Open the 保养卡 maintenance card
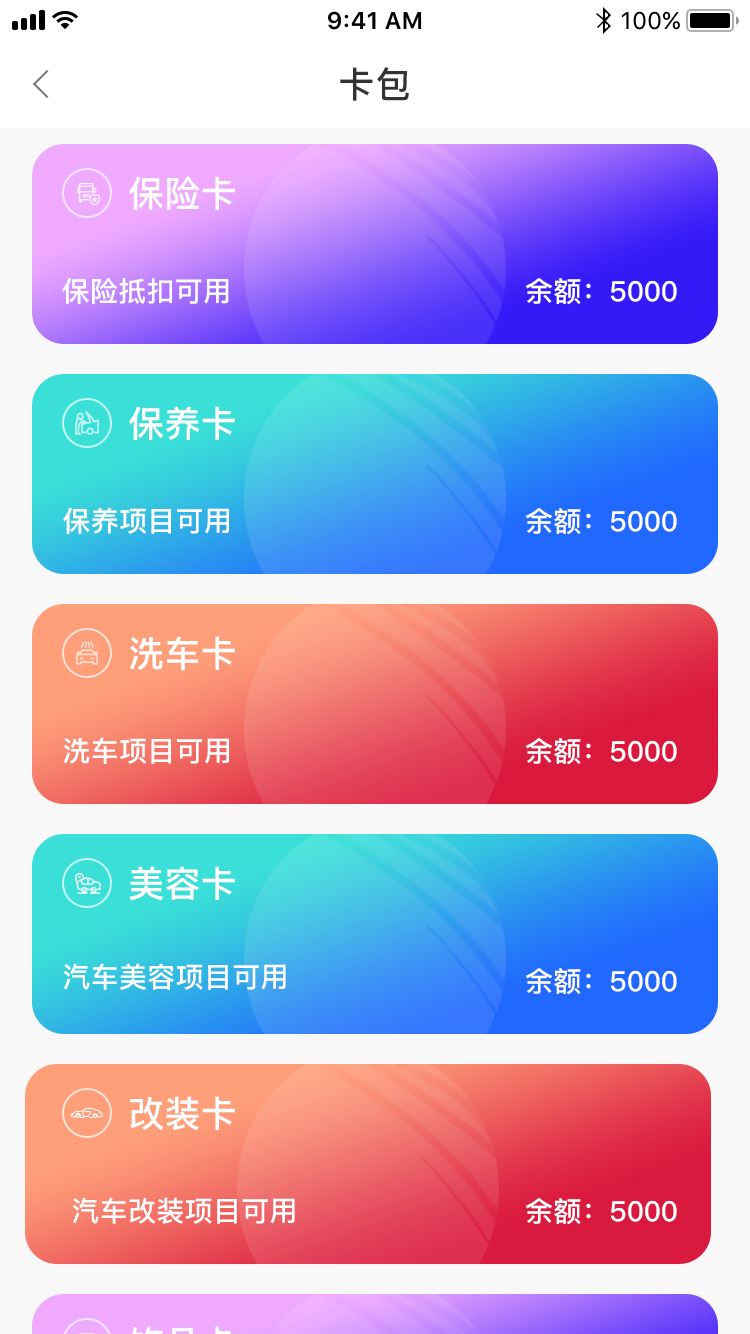 pyautogui.click(x=375, y=474)
